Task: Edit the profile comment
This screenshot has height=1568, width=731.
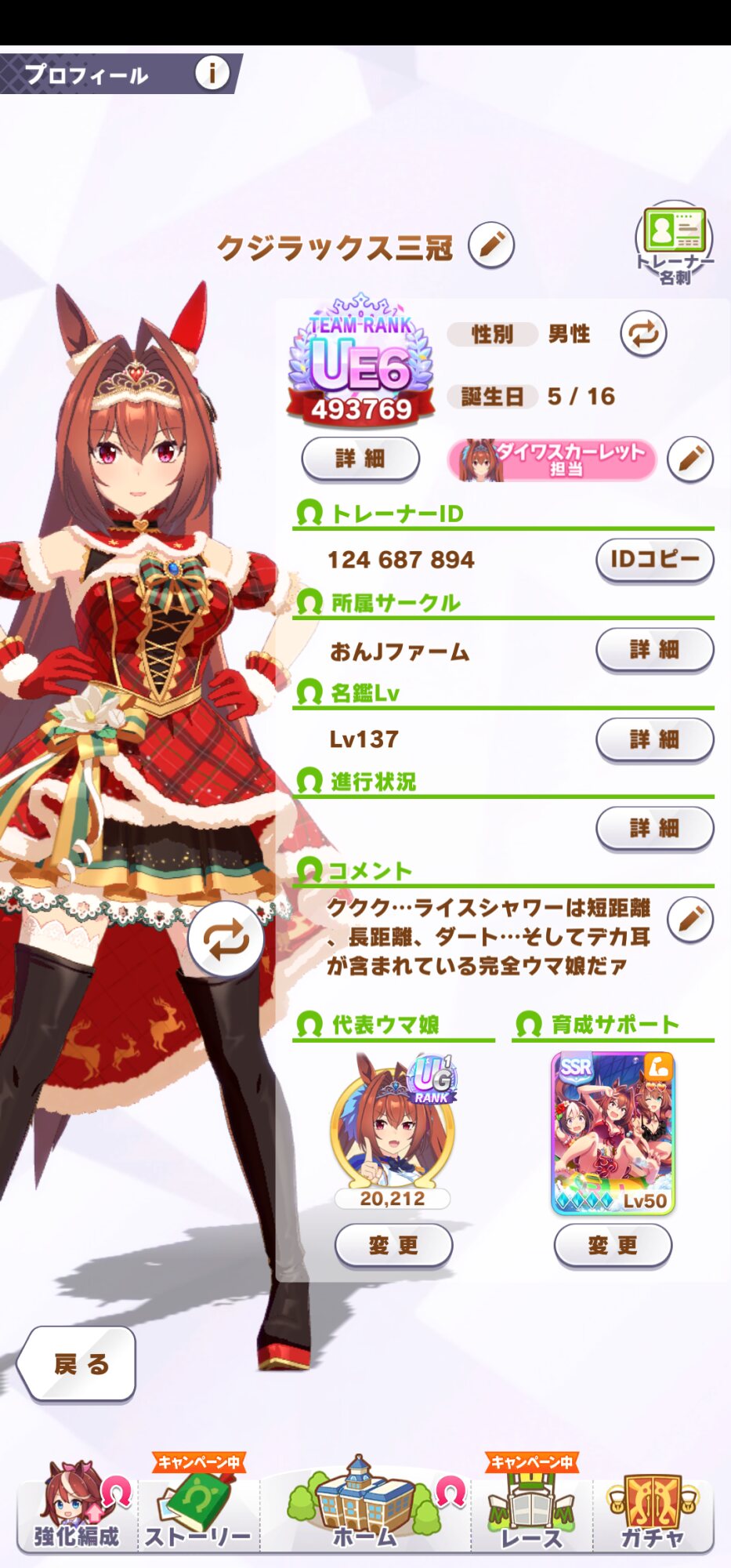Action: click(690, 919)
